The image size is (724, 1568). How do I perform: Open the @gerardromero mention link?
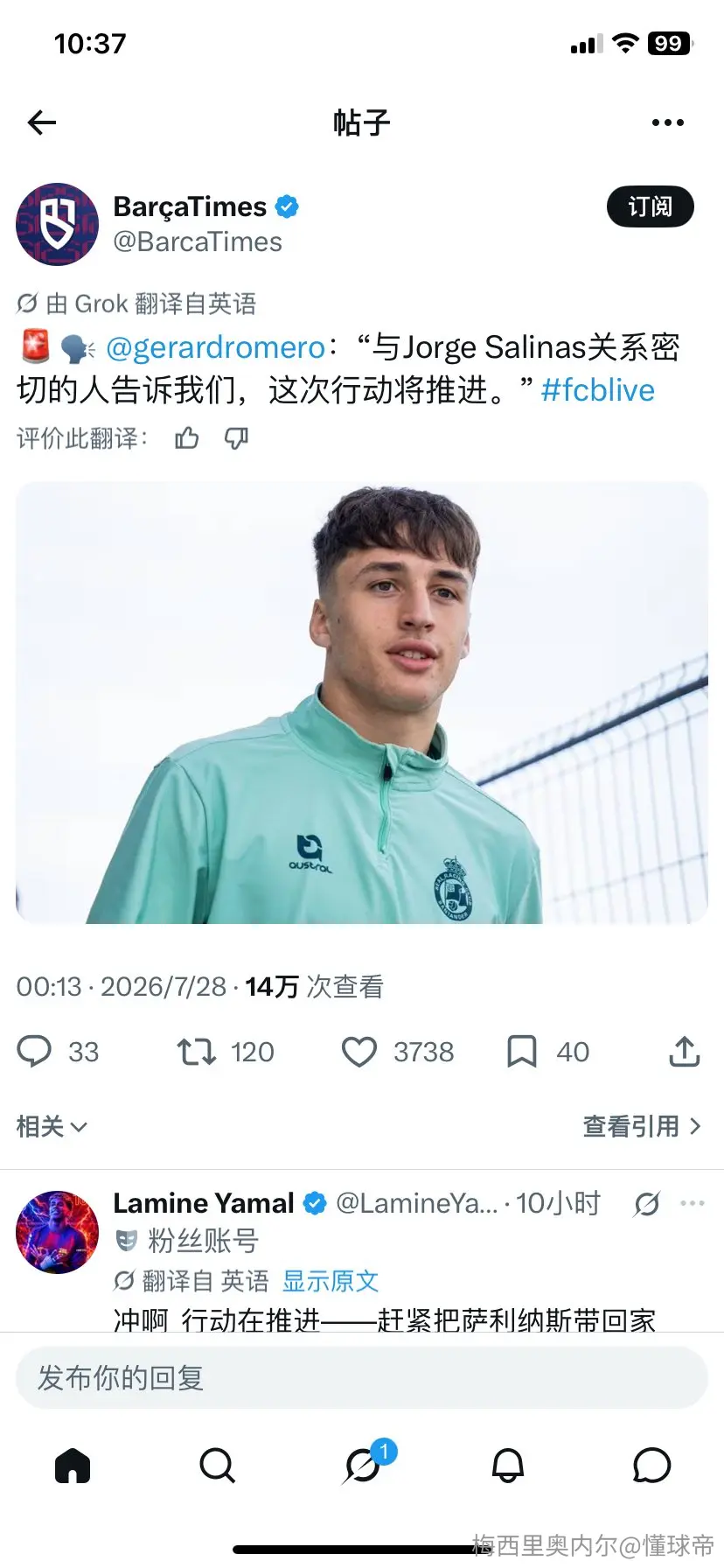pyautogui.click(x=215, y=347)
